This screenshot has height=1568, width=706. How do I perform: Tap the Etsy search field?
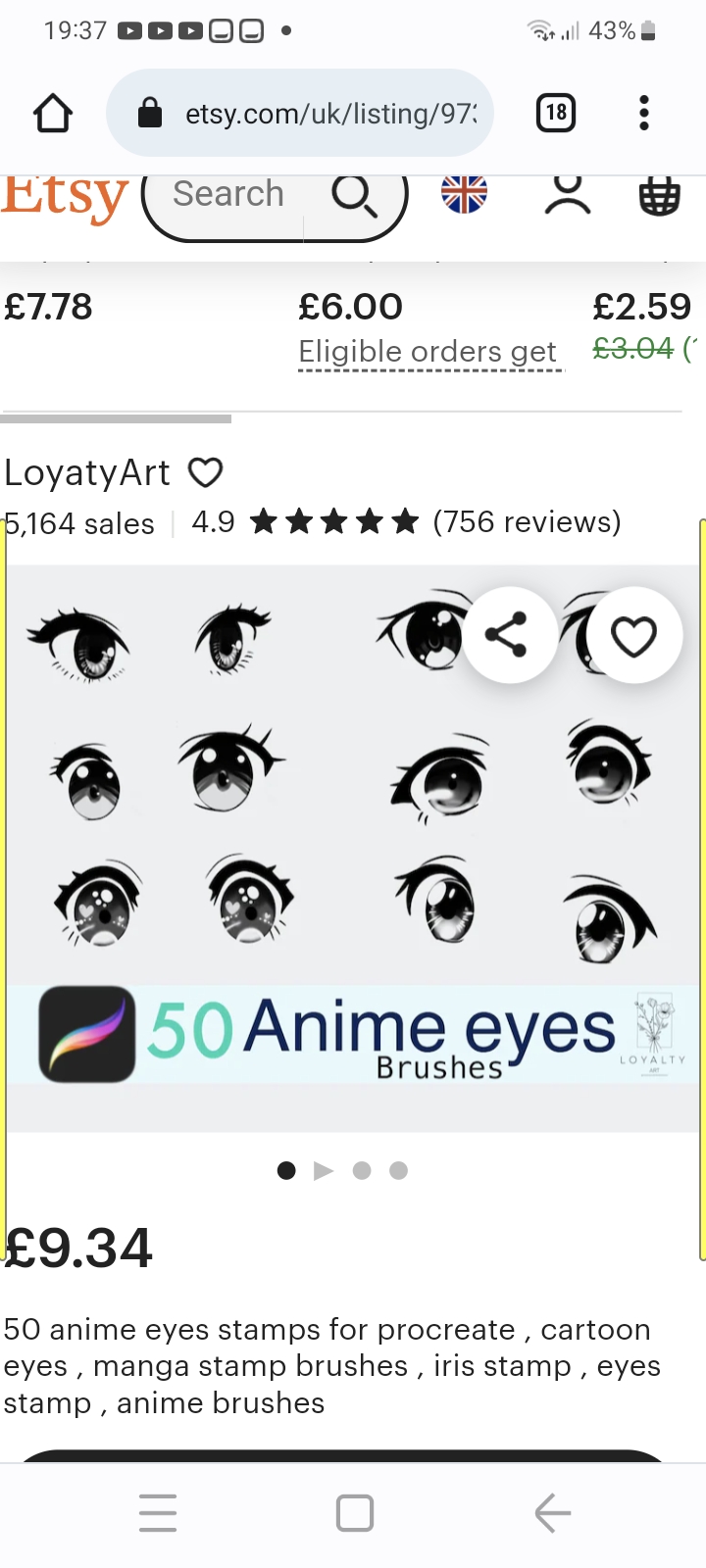(x=229, y=194)
